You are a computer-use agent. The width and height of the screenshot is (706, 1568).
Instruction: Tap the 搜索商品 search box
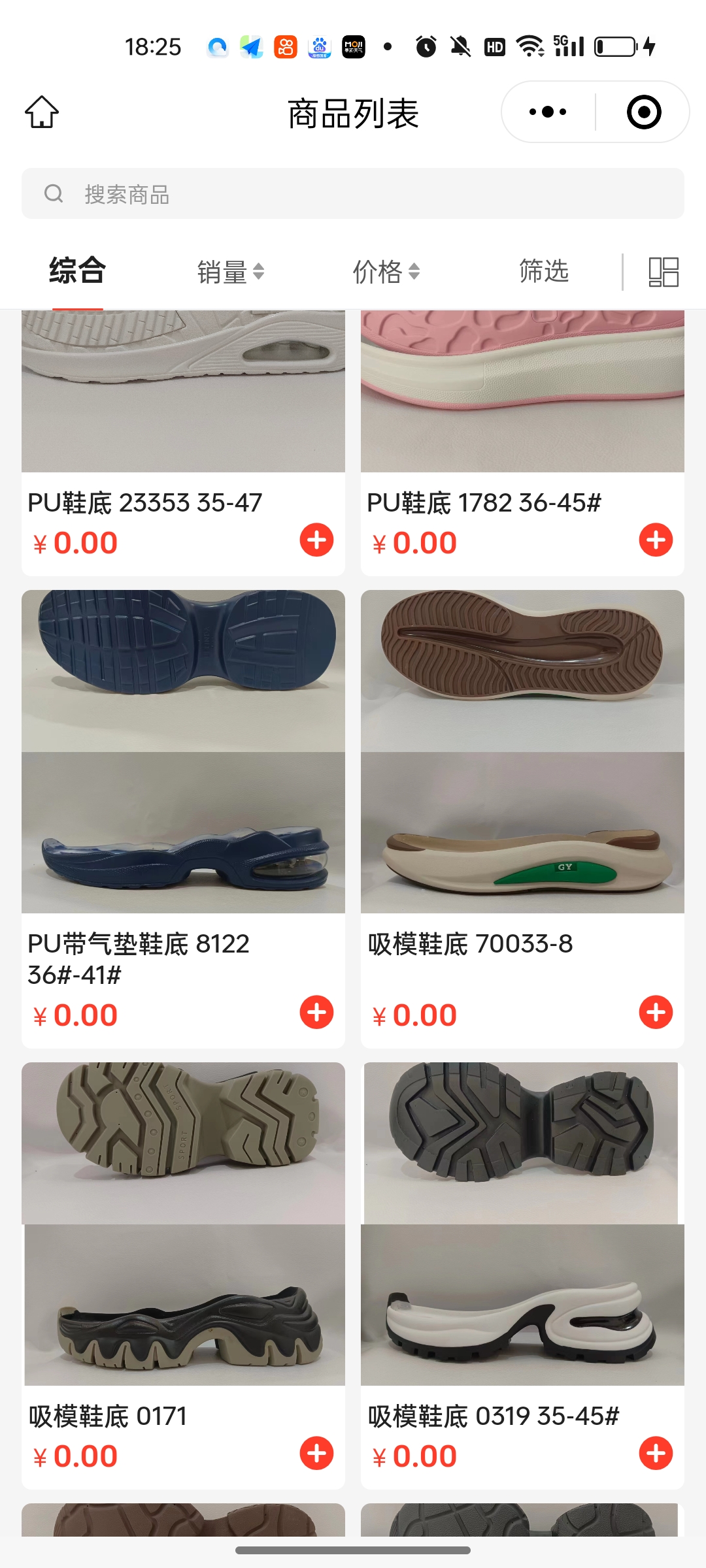click(x=353, y=194)
